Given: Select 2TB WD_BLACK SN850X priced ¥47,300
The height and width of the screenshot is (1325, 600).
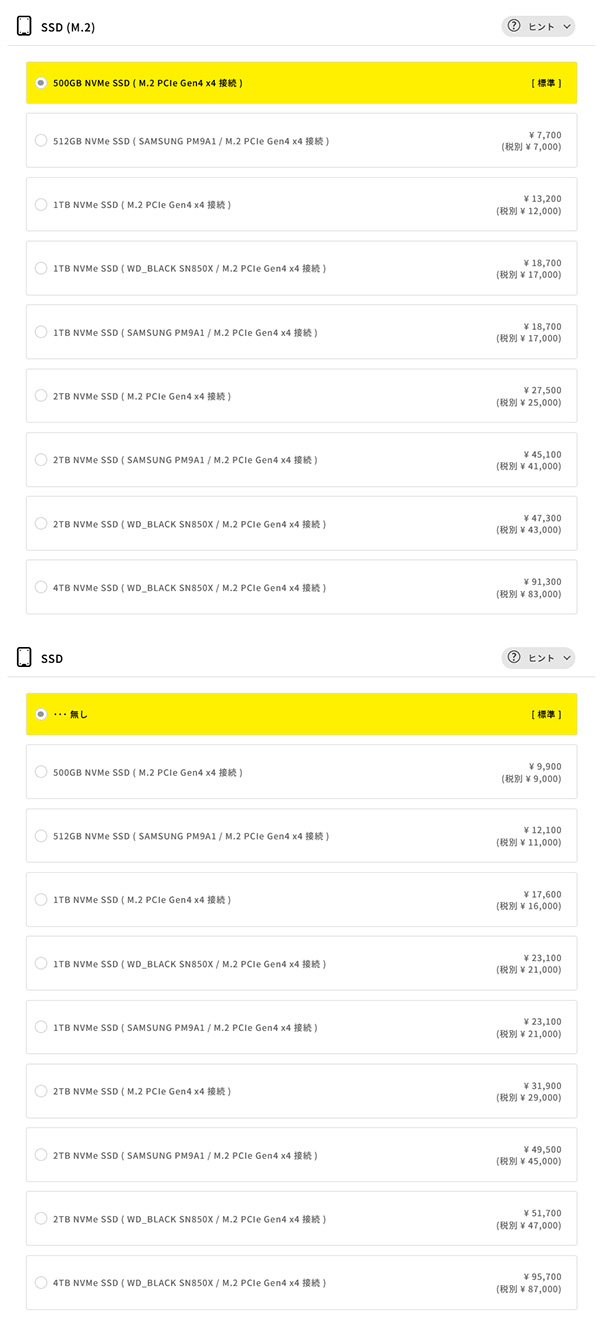Looking at the screenshot, I should 301,524.
